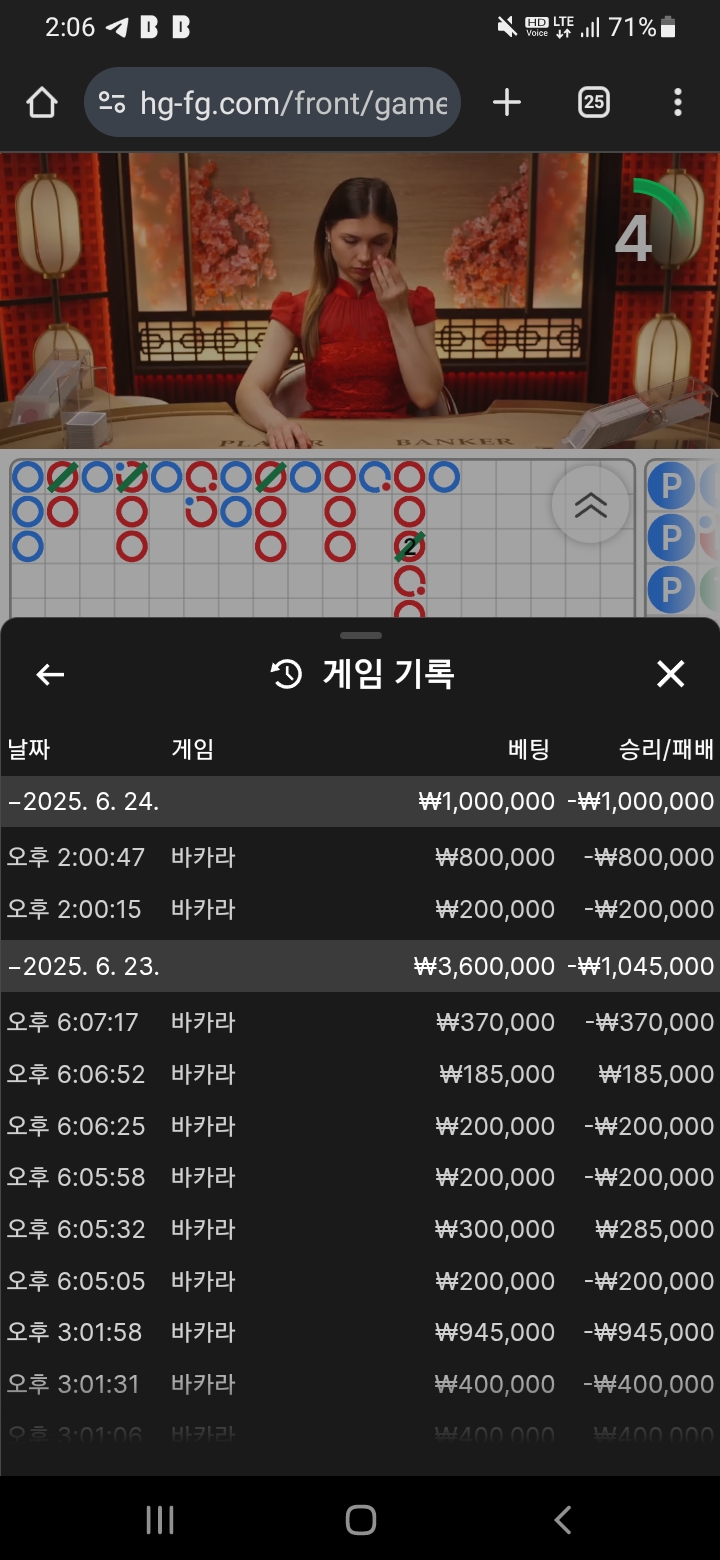This screenshot has width=720, height=1560.
Task: Open a new browser tab
Action: click(x=507, y=102)
